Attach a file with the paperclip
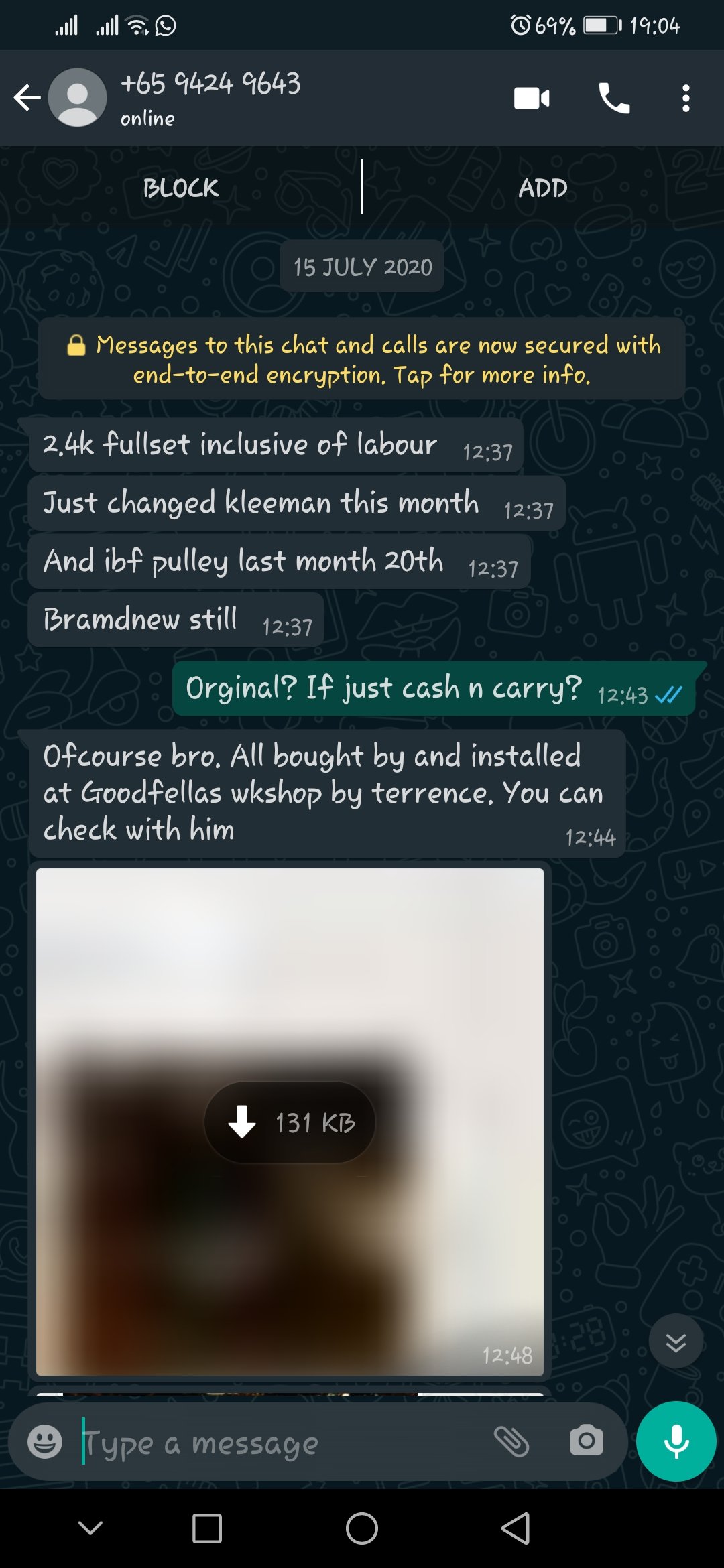This screenshot has width=724, height=1568. 511,1441
